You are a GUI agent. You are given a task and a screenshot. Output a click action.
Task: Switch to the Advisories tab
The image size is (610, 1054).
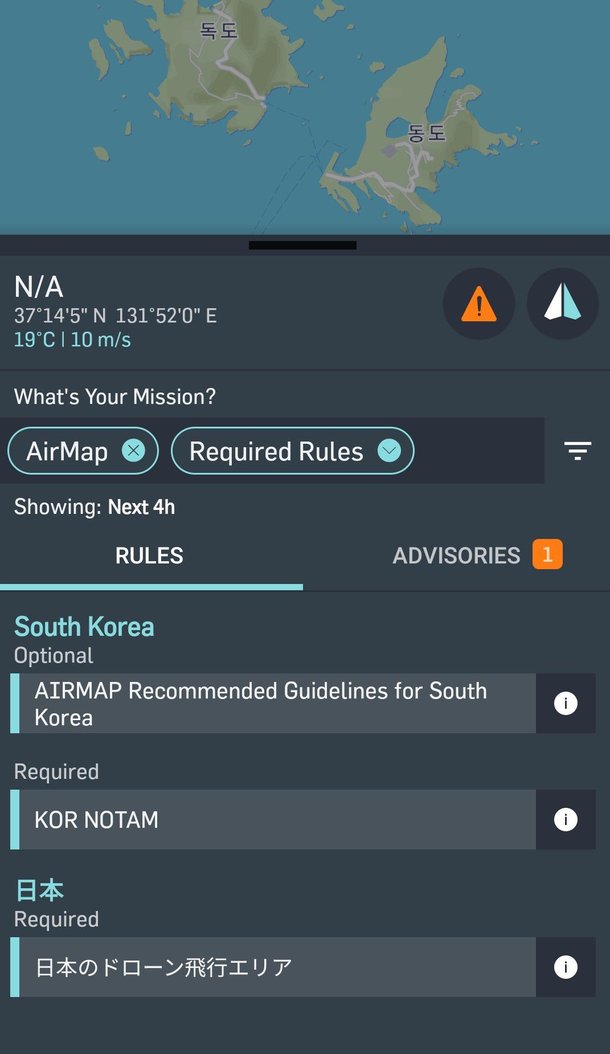pos(476,555)
